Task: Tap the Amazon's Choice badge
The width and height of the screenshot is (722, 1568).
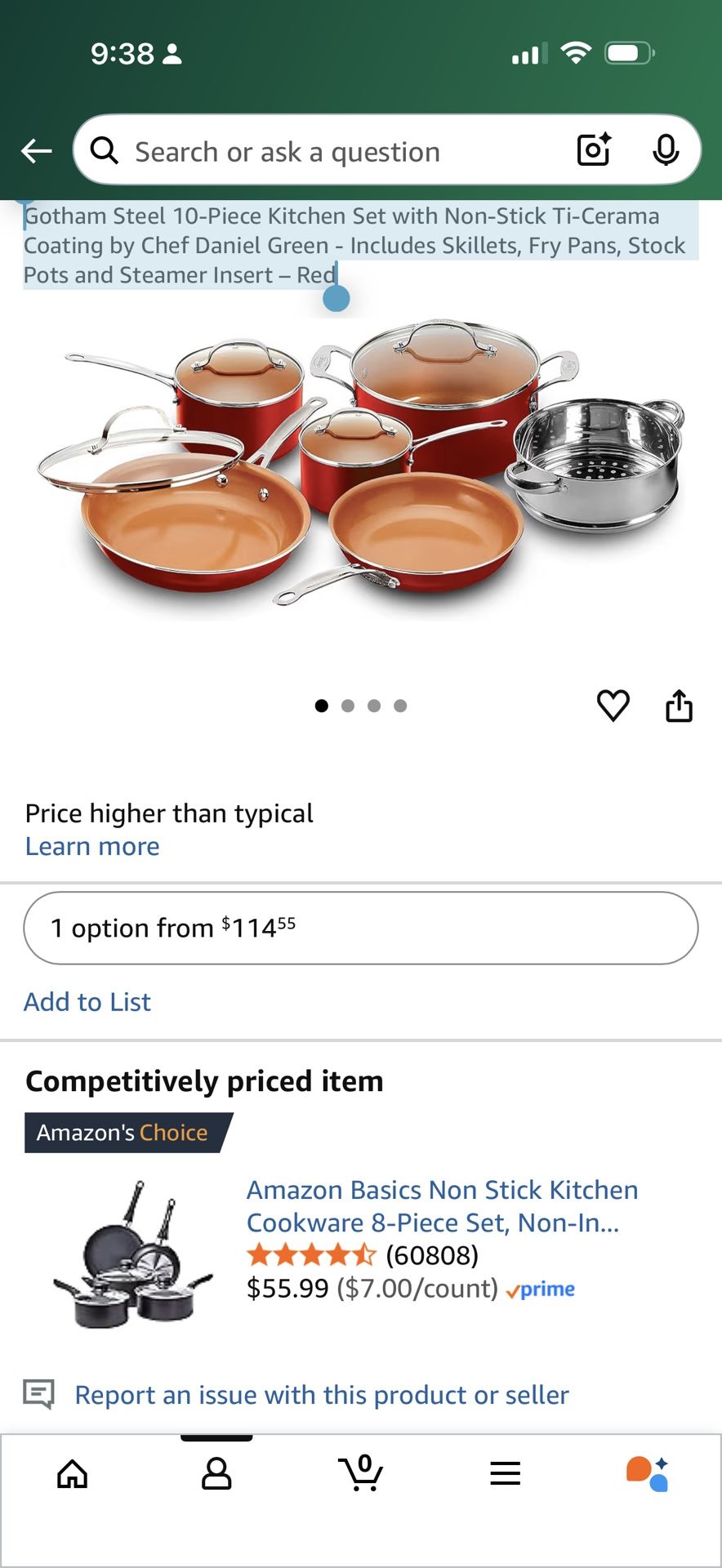Action: click(x=123, y=1133)
